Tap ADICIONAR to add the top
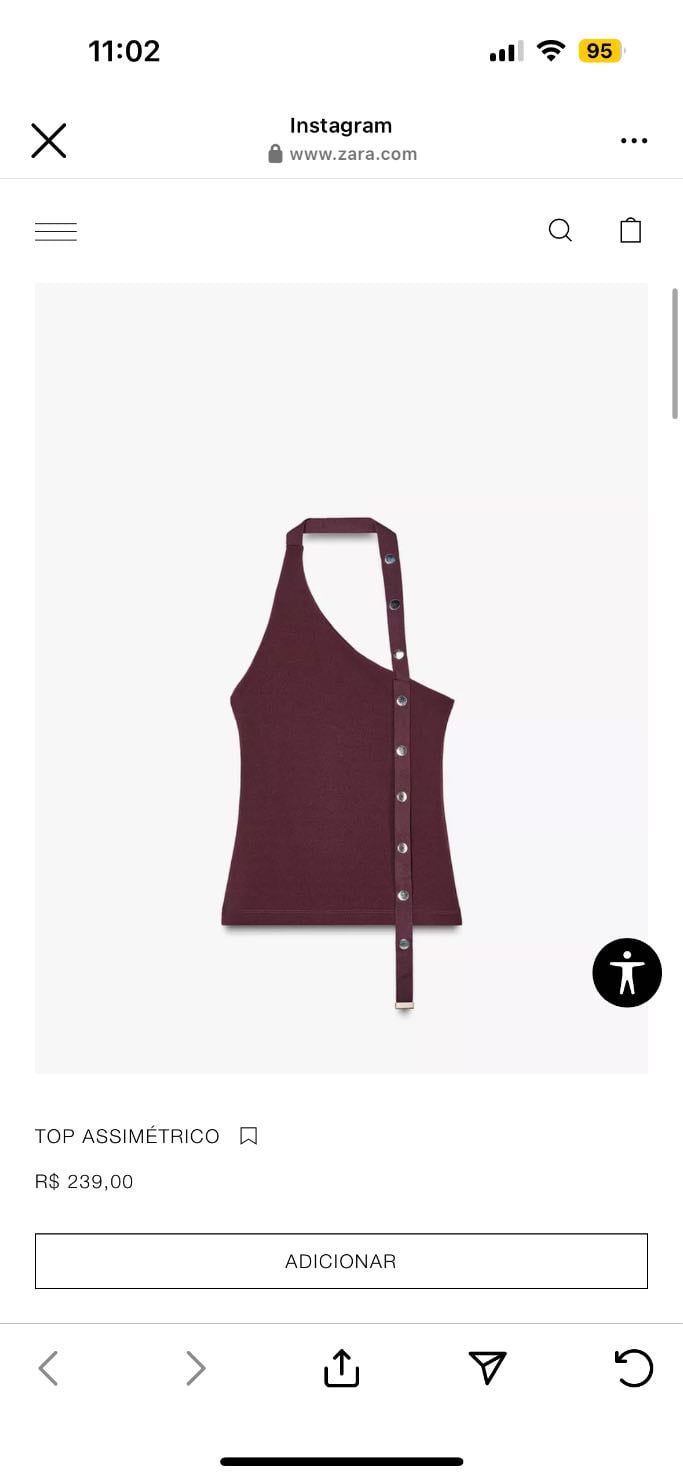This screenshot has height=1481, width=683. [x=341, y=1261]
